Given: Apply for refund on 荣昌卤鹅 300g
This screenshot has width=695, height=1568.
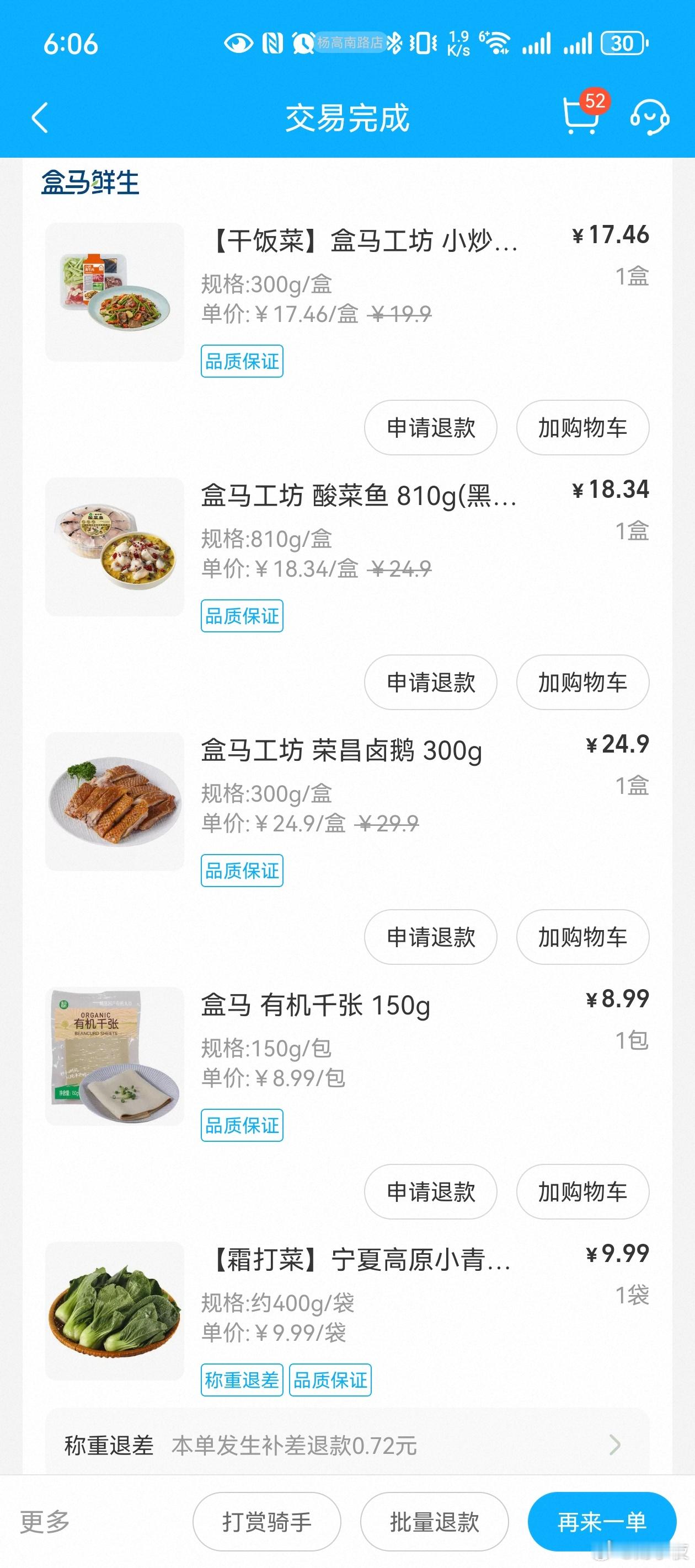Looking at the screenshot, I should pyautogui.click(x=431, y=937).
